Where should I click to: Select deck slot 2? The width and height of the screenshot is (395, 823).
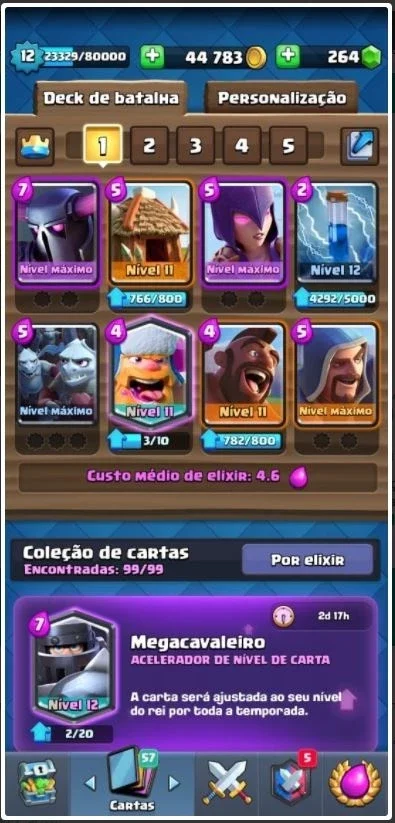tap(149, 145)
